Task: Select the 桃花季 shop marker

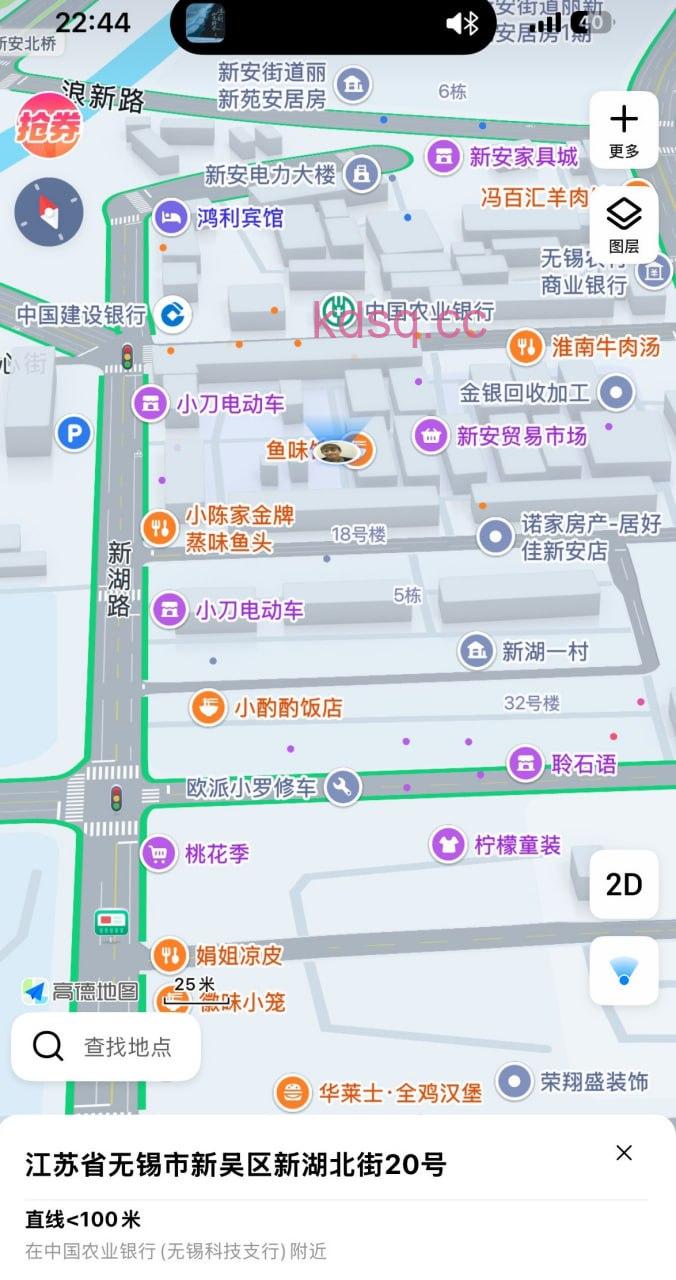Action: point(157,854)
